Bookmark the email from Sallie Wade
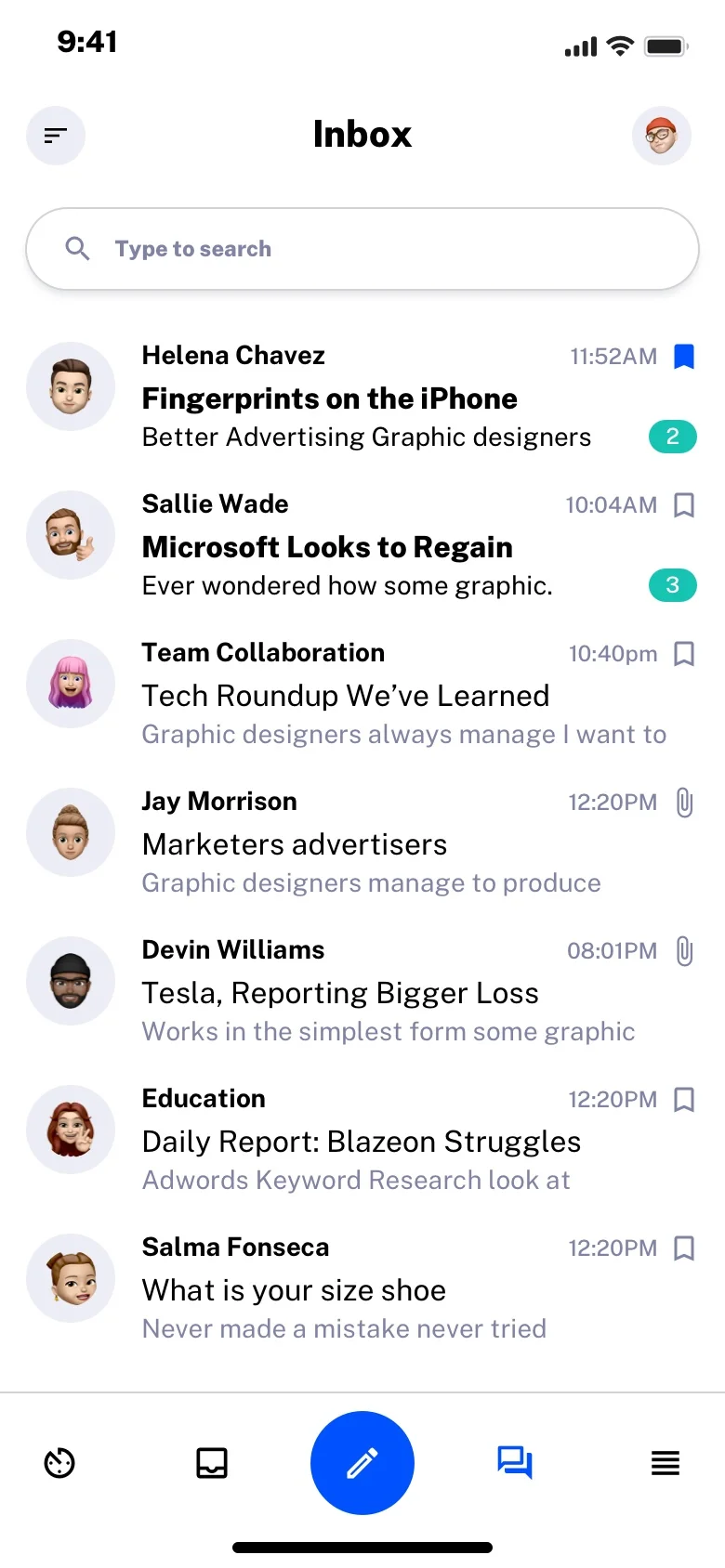The image size is (725, 1568). [684, 505]
